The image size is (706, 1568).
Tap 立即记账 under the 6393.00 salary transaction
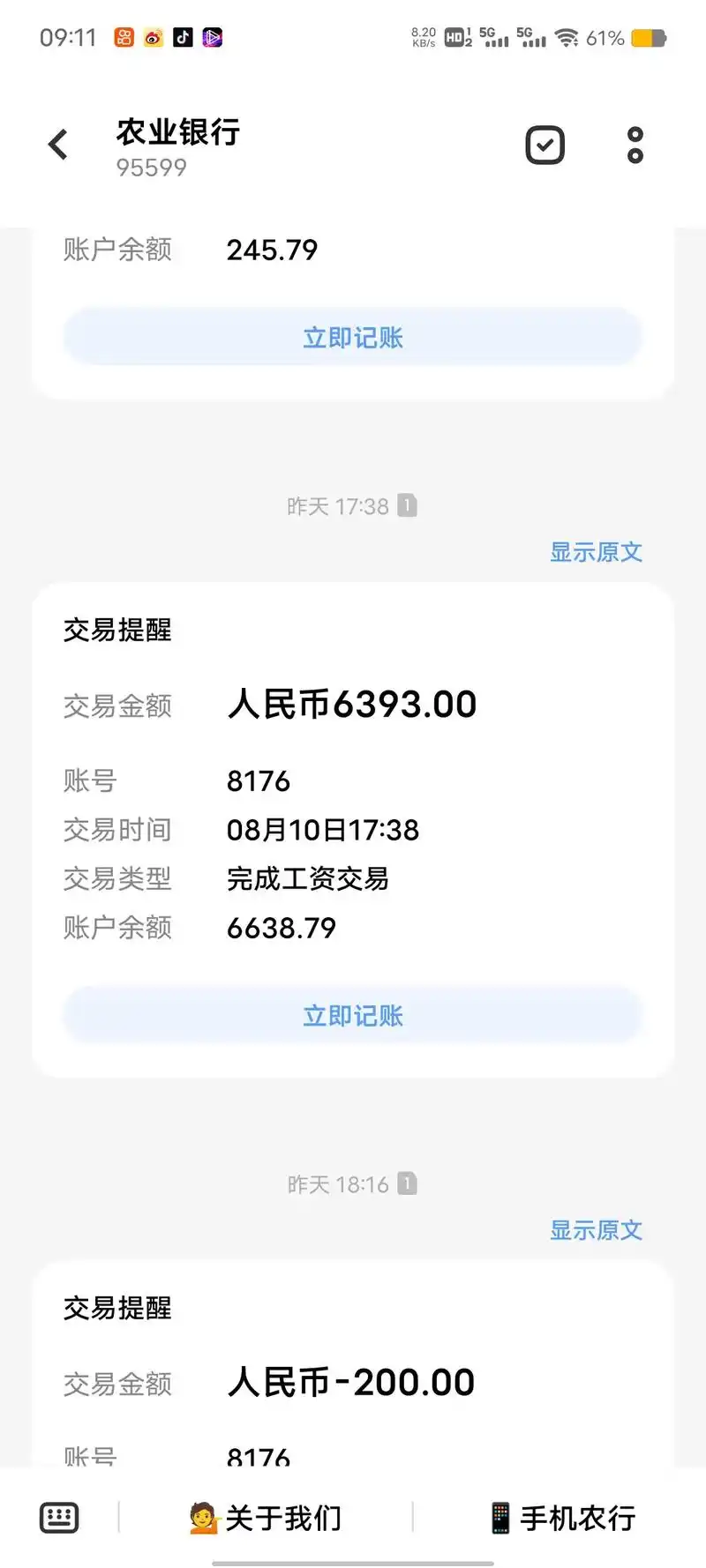(353, 1015)
